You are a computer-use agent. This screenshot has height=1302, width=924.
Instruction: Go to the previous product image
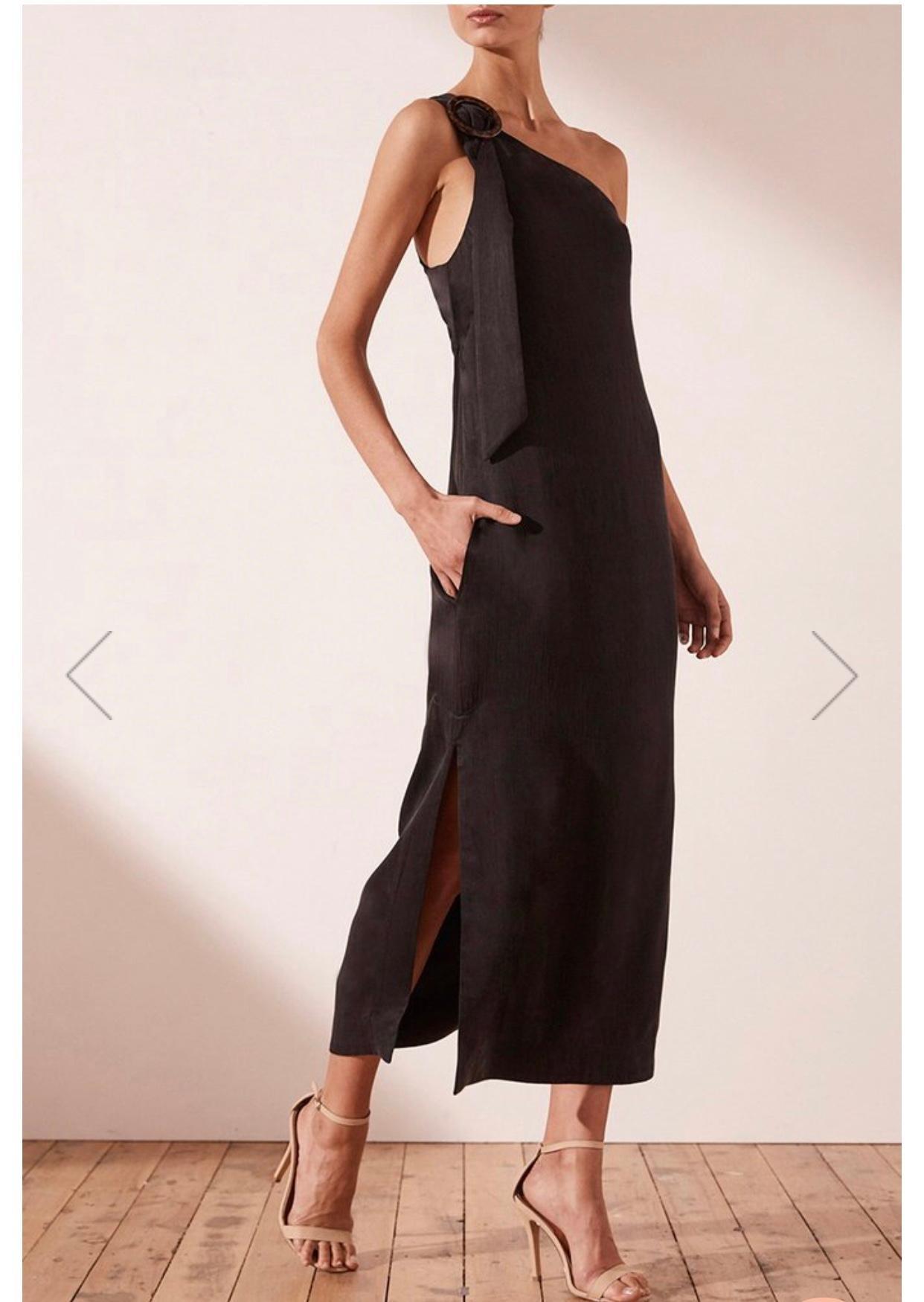pyautogui.click(x=90, y=676)
